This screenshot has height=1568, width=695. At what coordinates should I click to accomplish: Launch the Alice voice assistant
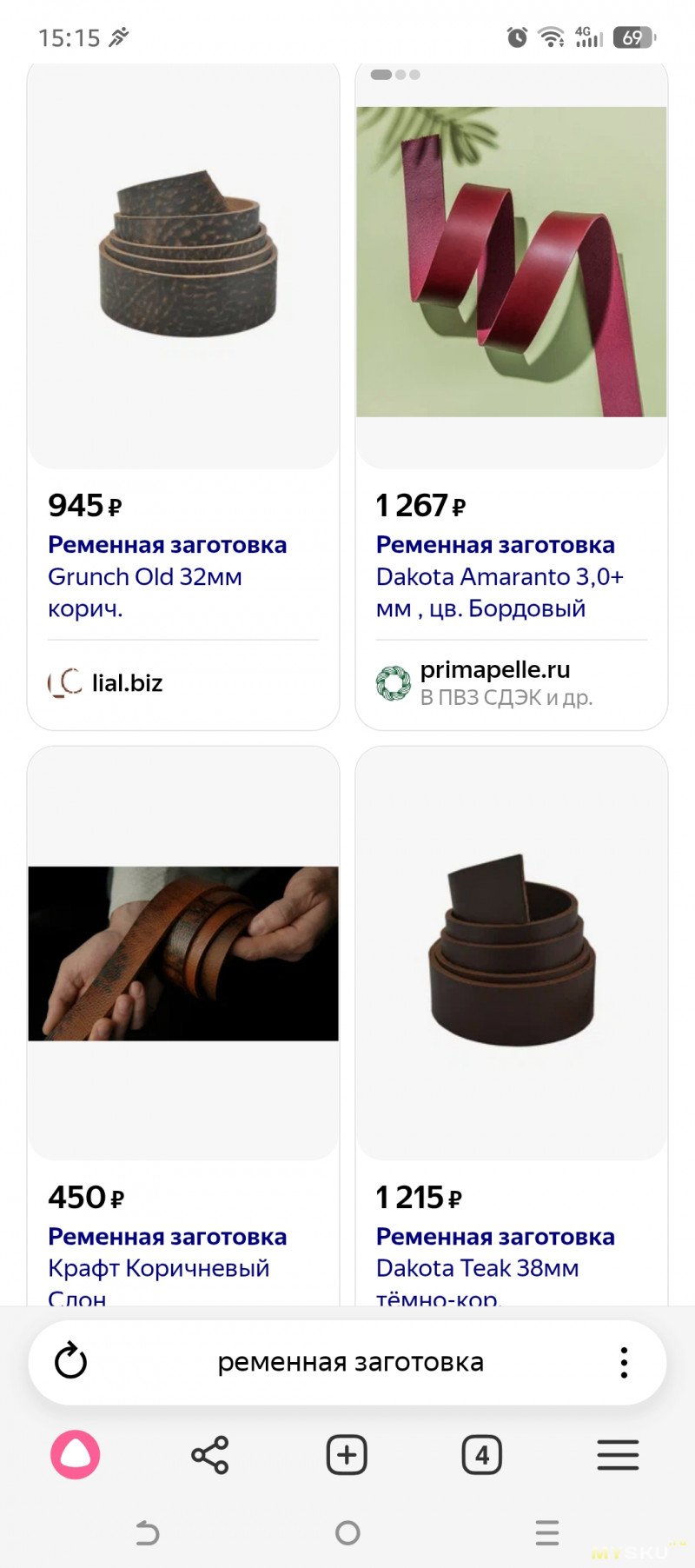pos(76,1454)
